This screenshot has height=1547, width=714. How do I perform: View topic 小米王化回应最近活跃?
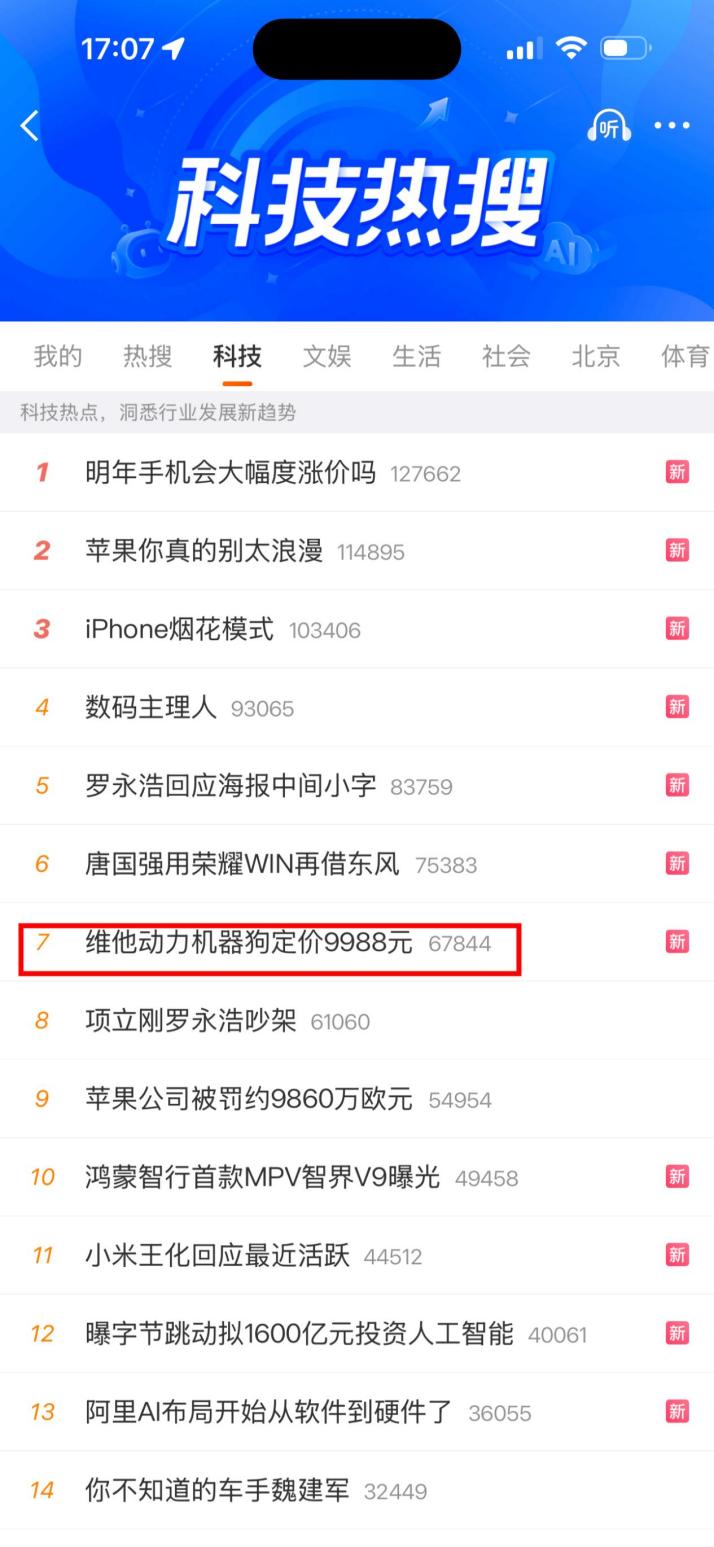click(217, 1254)
